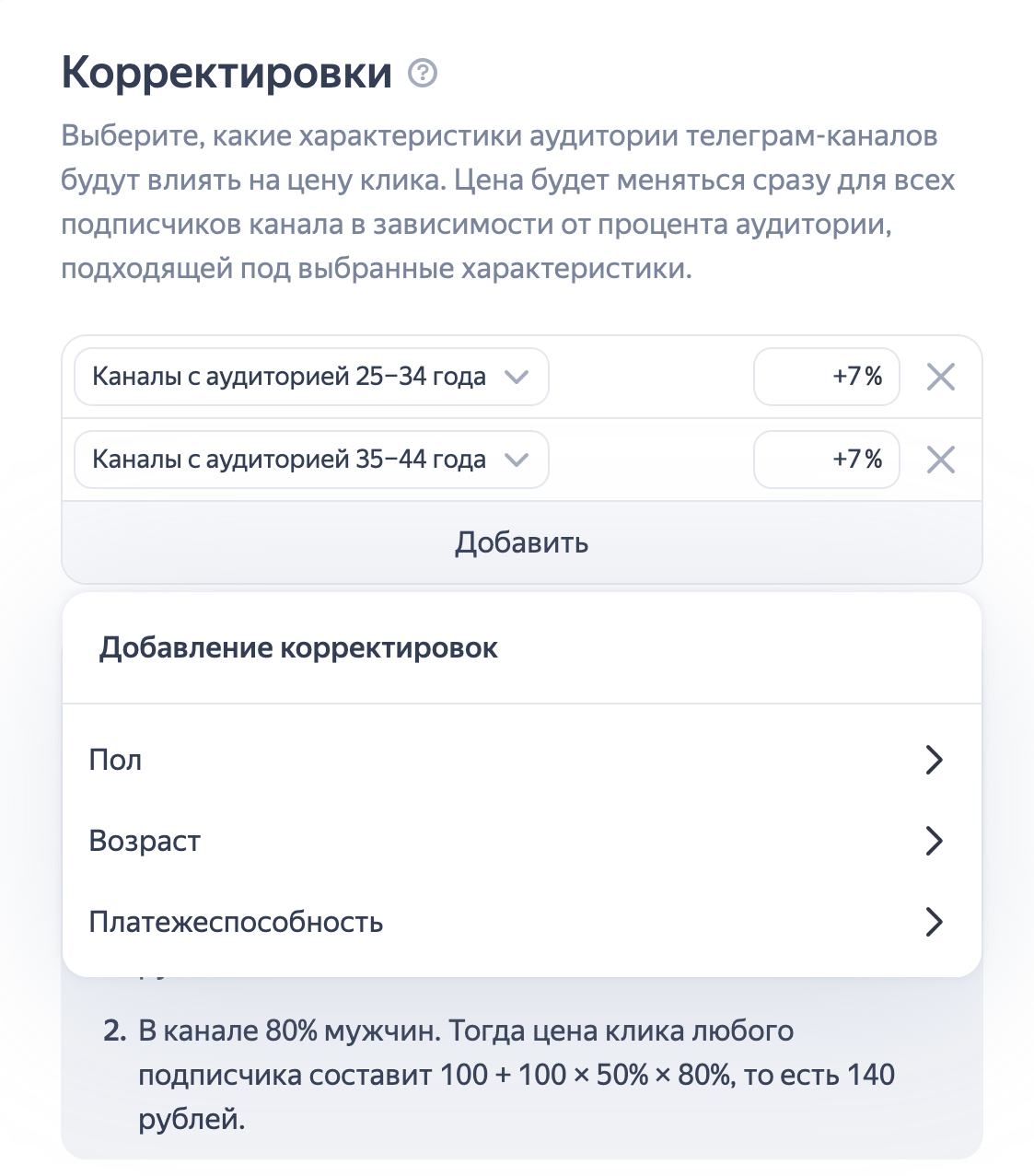Tap the Добавить button

coord(521,542)
